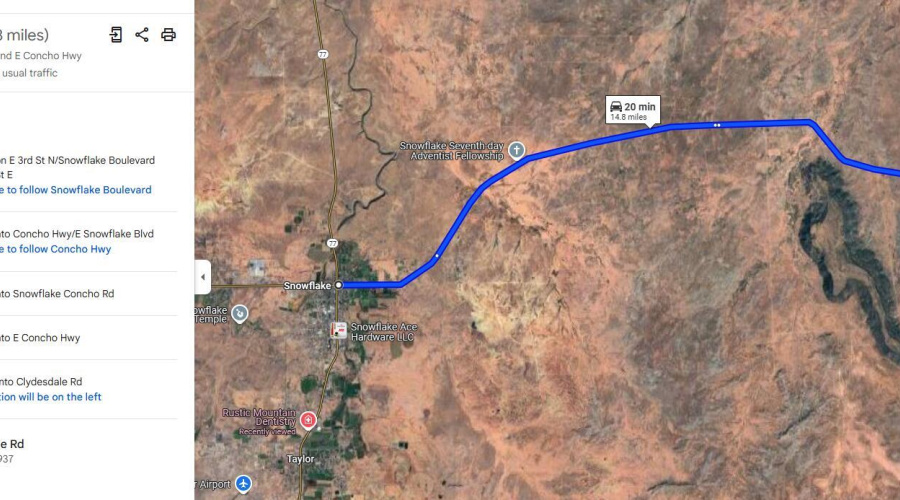Open the airport marker on the map

coord(244,484)
